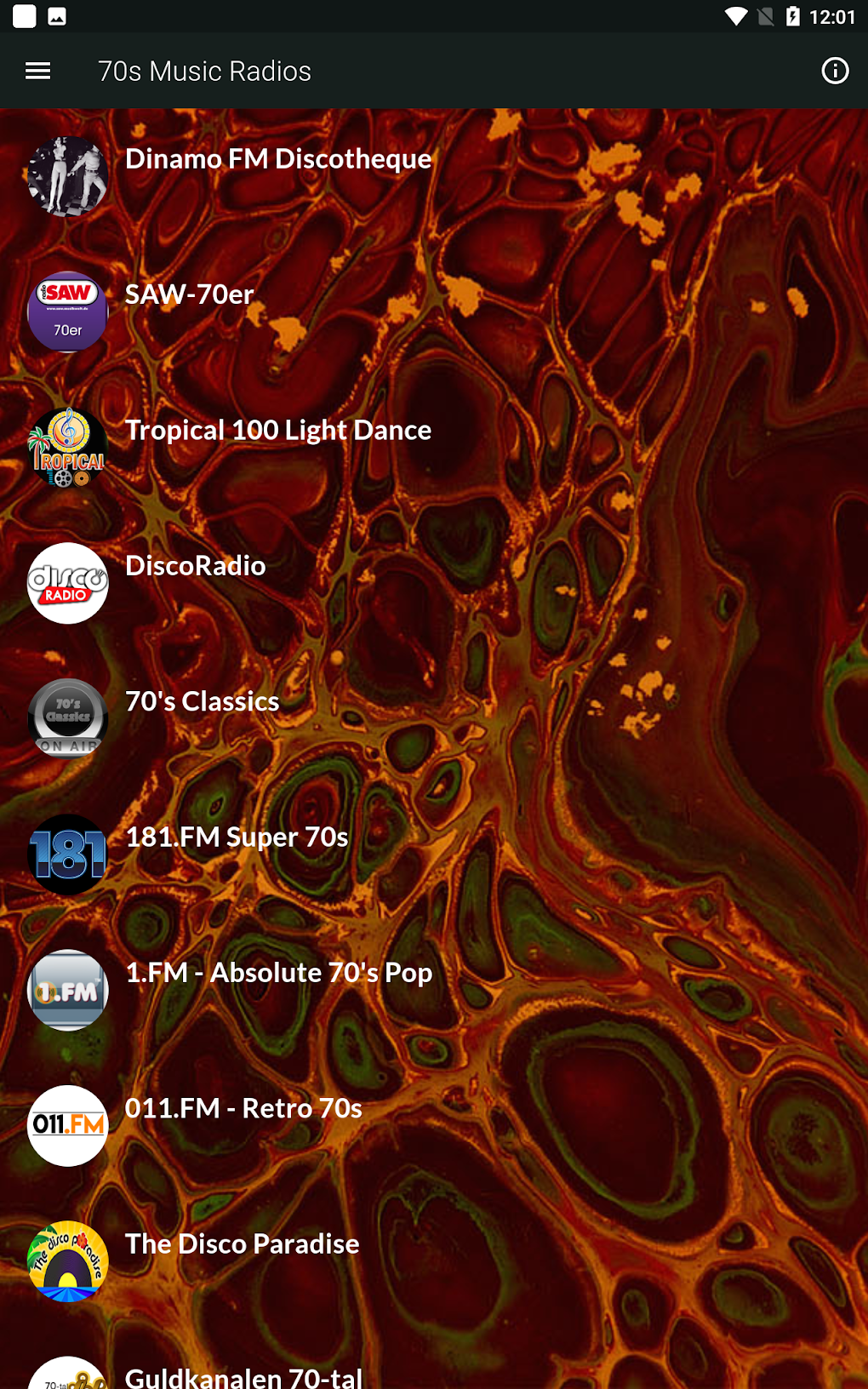868x1389 pixels.
Task: Open 1.FM - Absolute 70's Pop station
Action: click(x=278, y=972)
